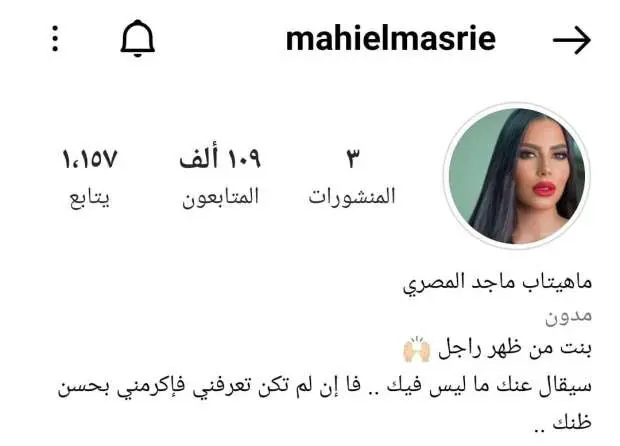This screenshot has height=446, width=620.
Task: Open the profile picture
Action: coord(515,178)
